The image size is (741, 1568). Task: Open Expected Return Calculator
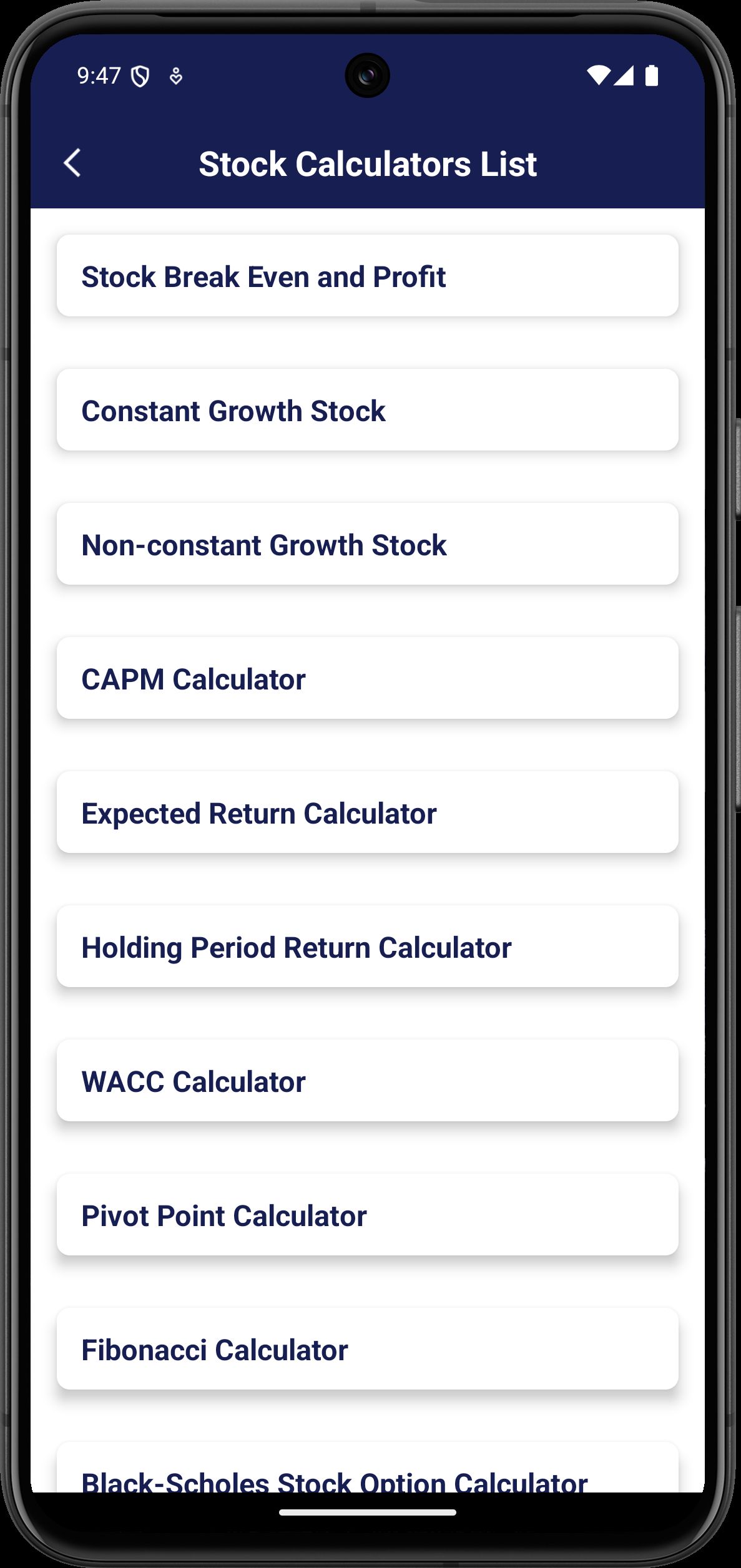(x=367, y=812)
